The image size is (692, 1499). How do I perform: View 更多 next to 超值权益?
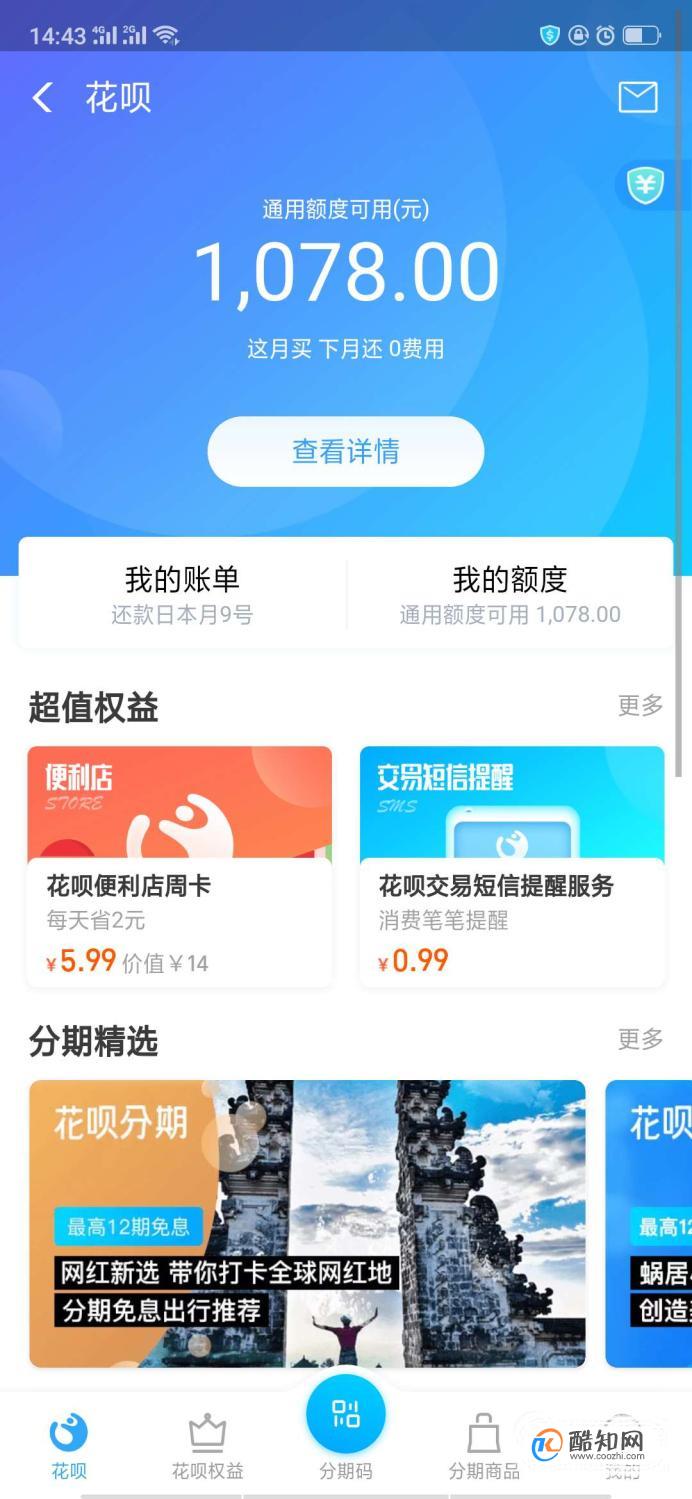pyautogui.click(x=640, y=705)
